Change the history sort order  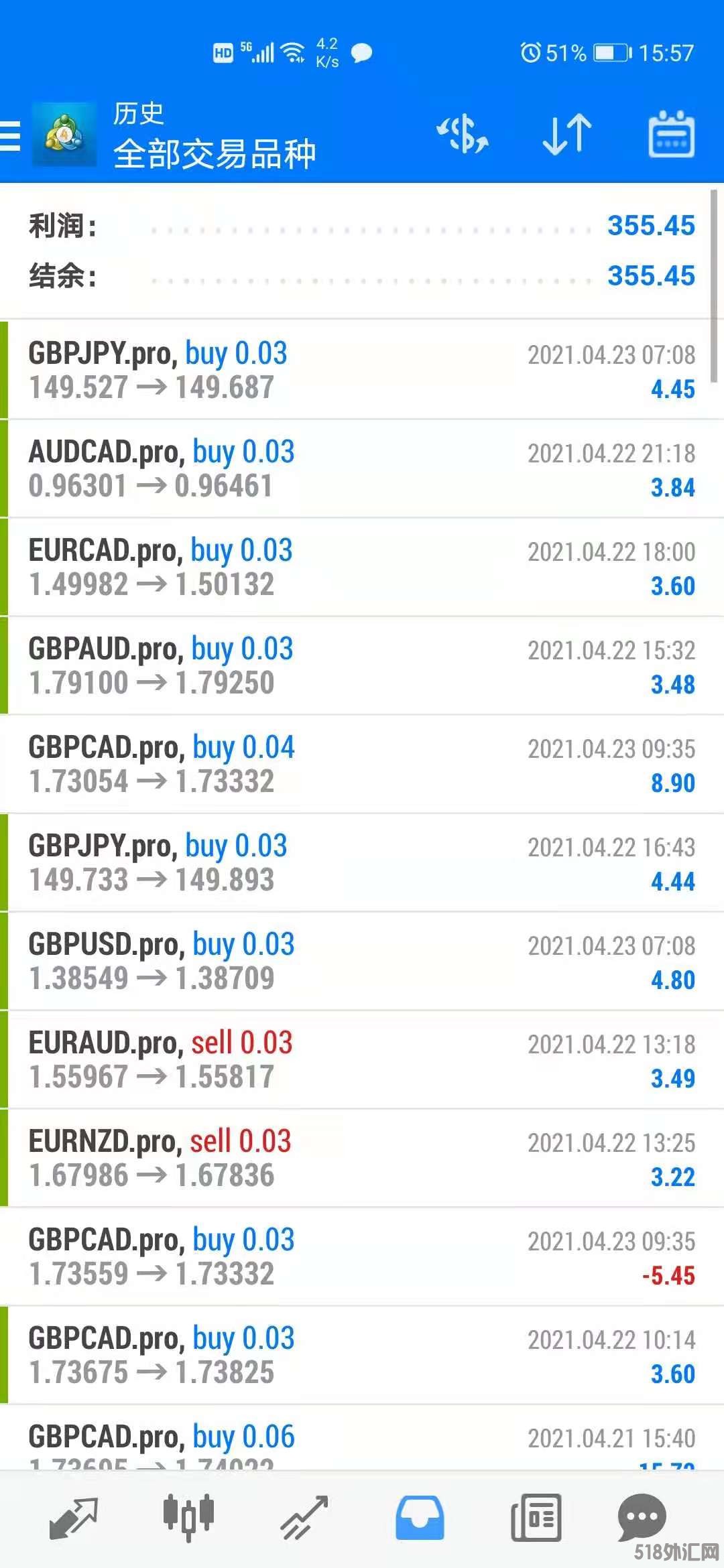click(x=567, y=135)
